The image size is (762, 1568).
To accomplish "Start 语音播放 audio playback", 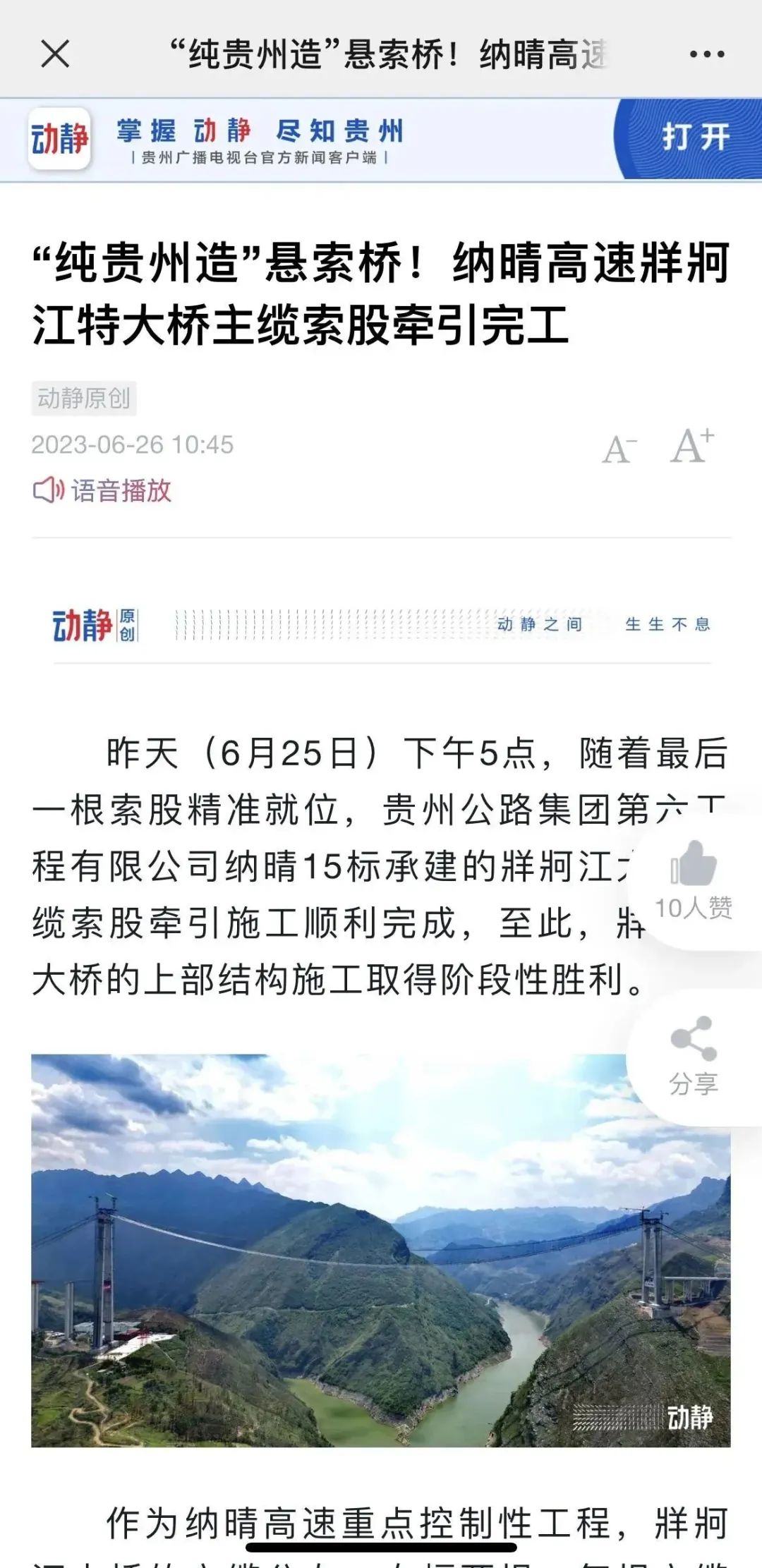I will [103, 490].
